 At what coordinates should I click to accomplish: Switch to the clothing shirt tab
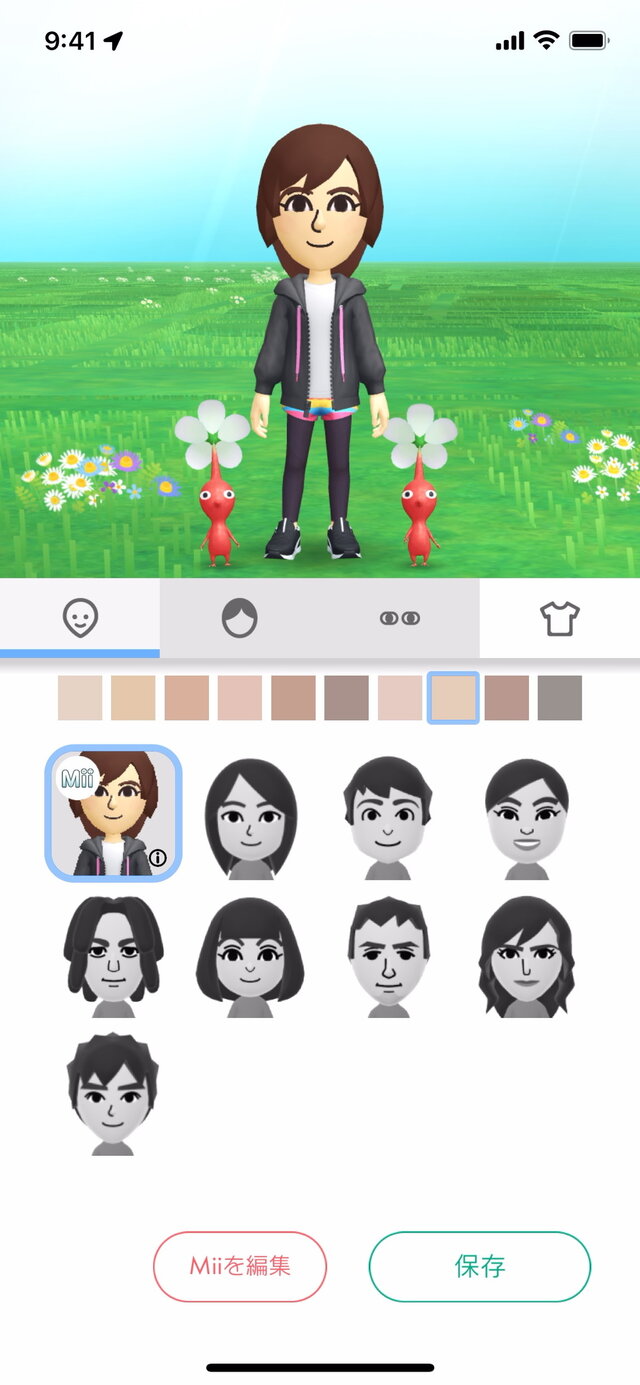pyautogui.click(x=560, y=619)
